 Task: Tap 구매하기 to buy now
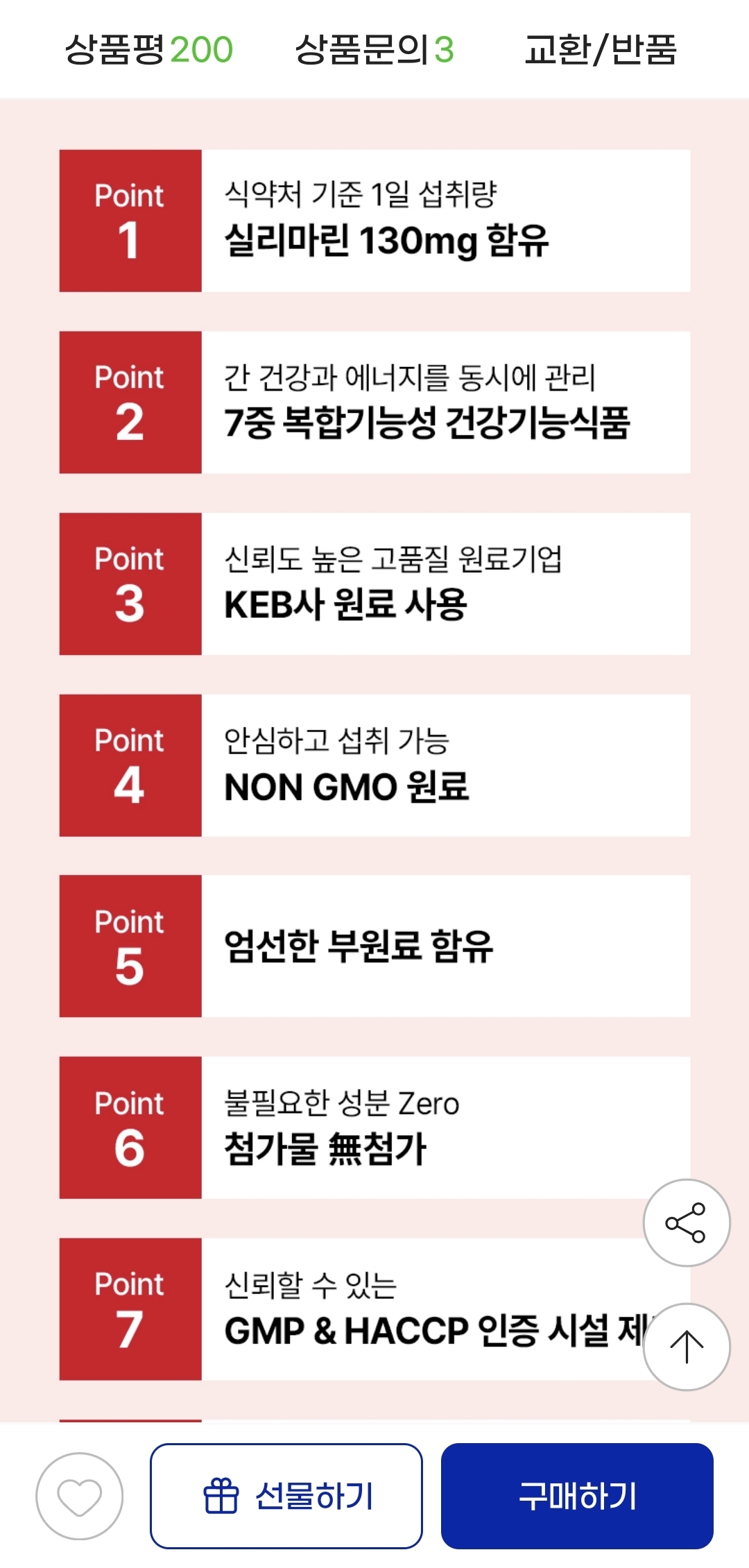pyautogui.click(x=577, y=1496)
